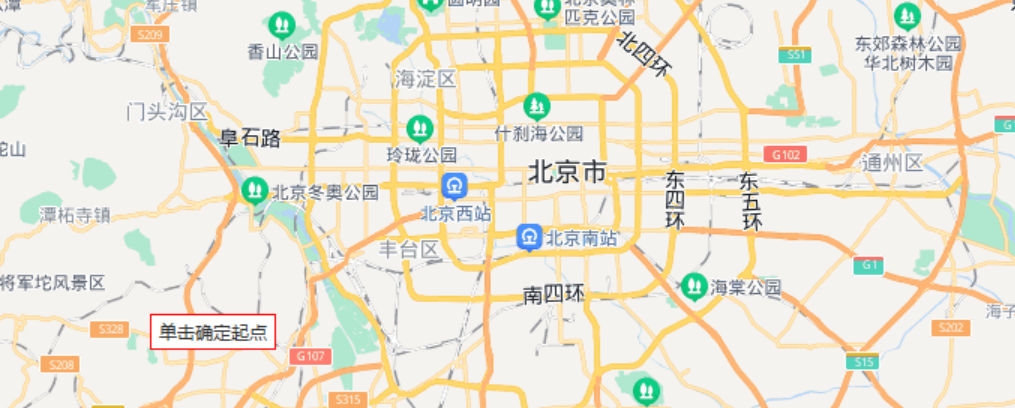Tap the 玲珑公园 park marker
This screenshot has width=1015, height=408.
tap(420, 128)
